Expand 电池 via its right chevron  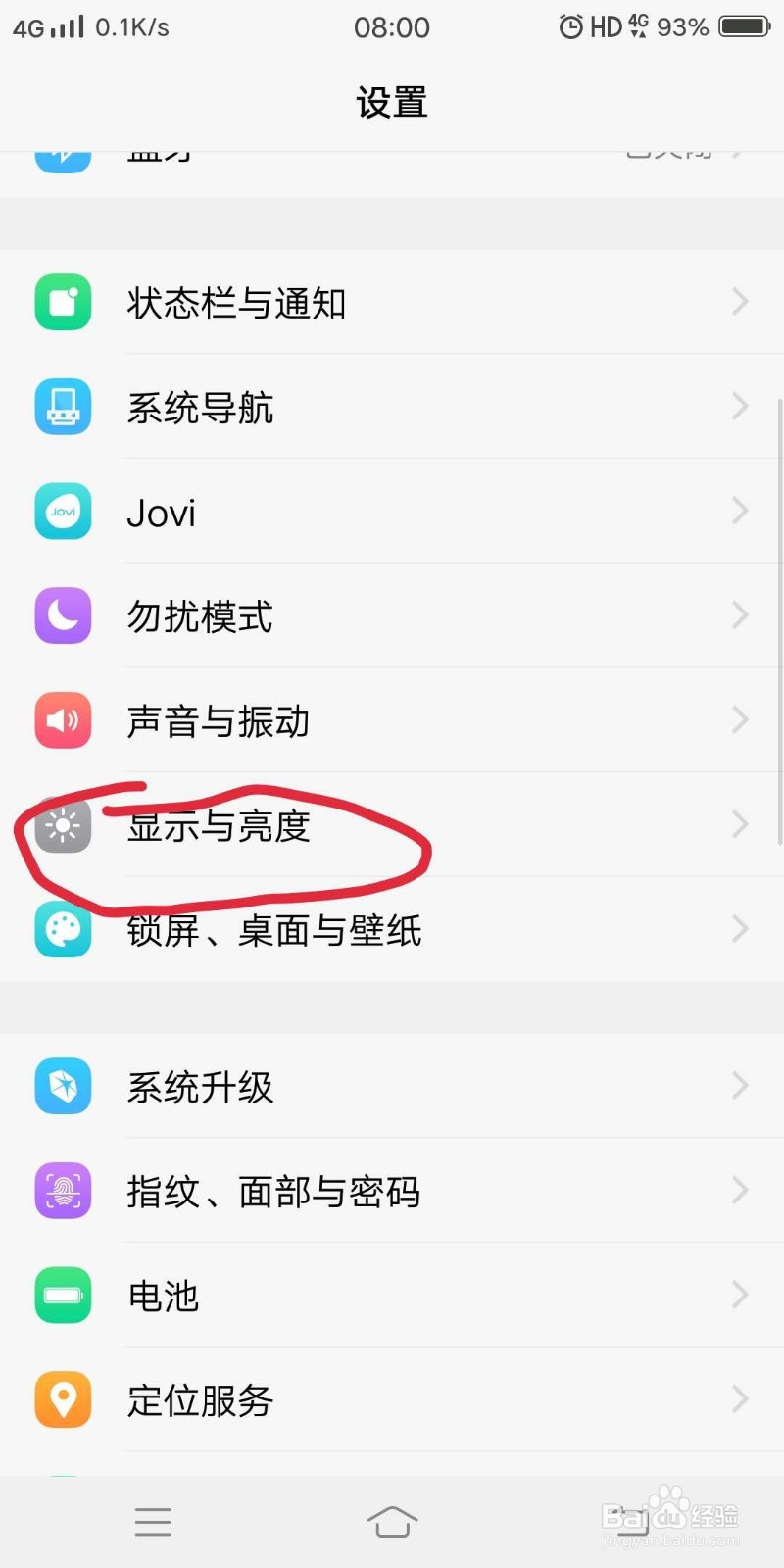pyautogui.click(x=739, y=1295)
